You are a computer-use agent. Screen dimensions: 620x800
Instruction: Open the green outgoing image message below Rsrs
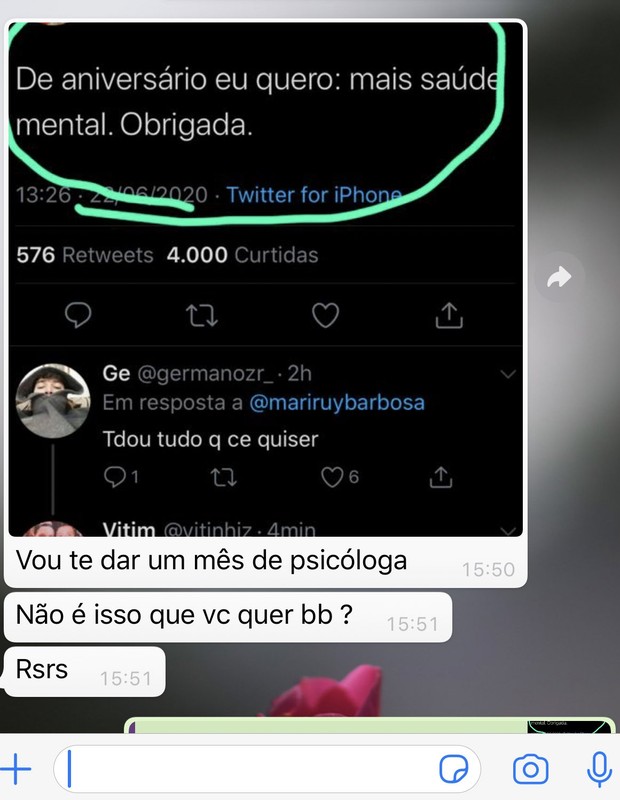370,725
